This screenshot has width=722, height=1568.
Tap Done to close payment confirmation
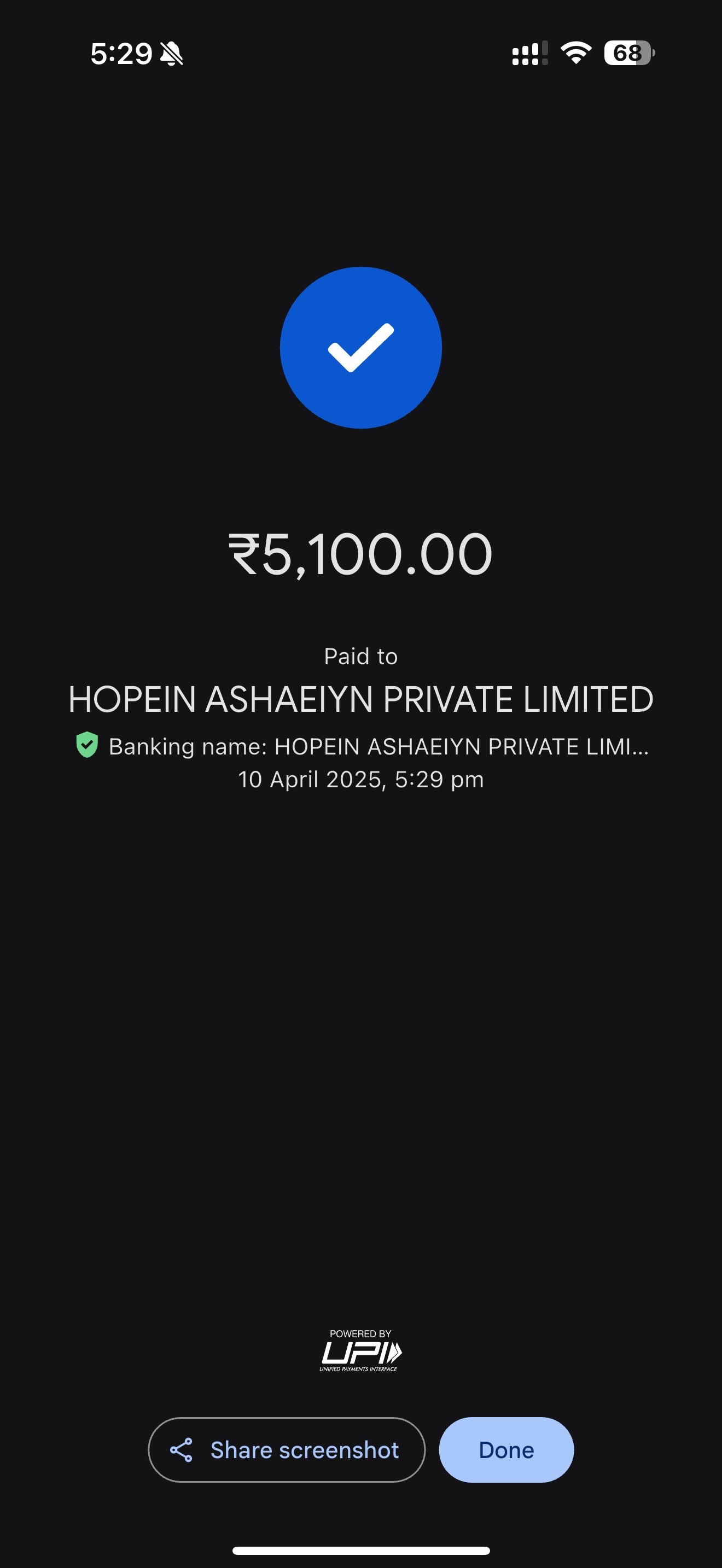(506, 1449)
